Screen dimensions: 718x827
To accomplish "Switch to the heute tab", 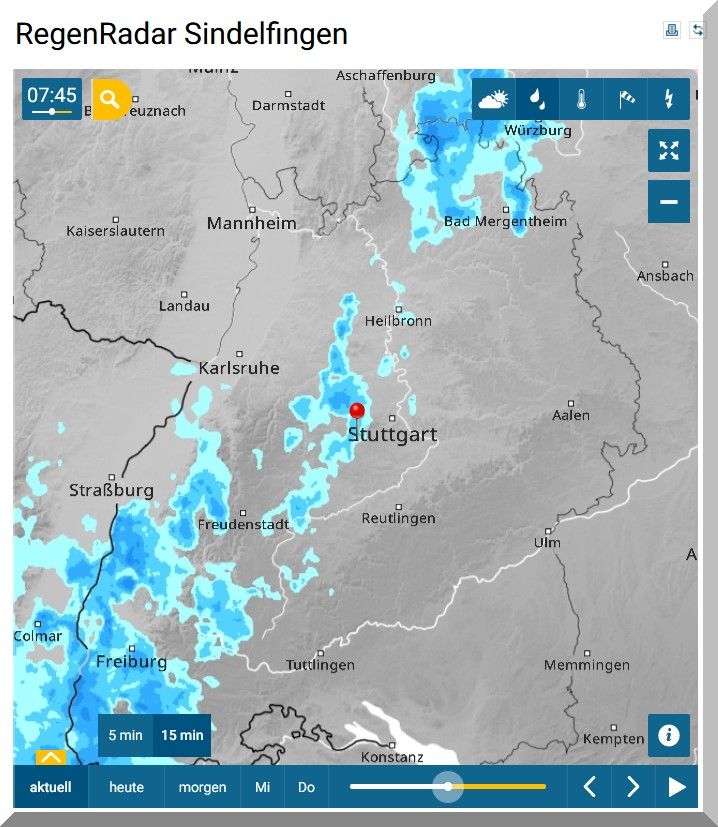I will (126, 787).
